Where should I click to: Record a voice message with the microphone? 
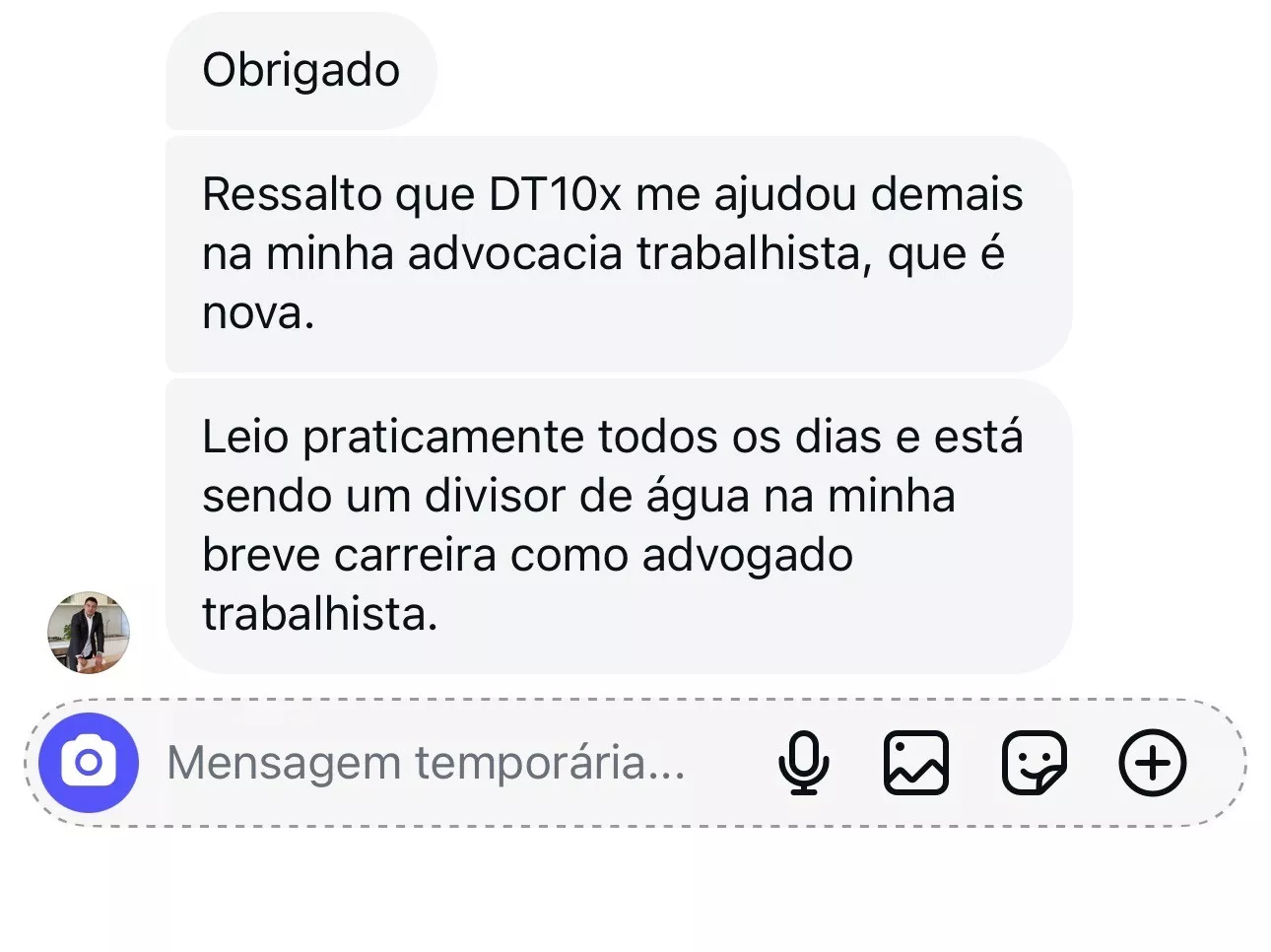(803, 763)
